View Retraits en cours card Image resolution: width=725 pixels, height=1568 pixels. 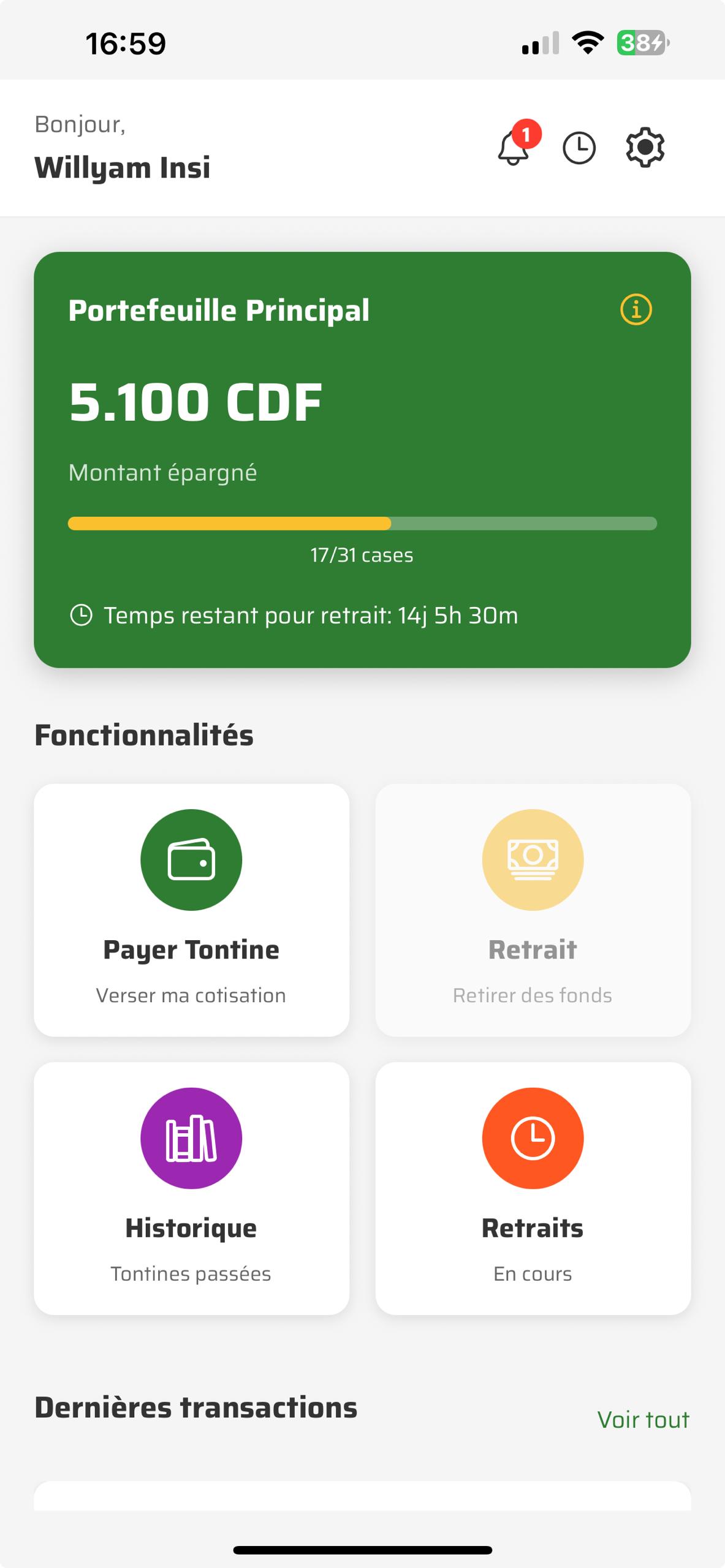pos(533,1188)
